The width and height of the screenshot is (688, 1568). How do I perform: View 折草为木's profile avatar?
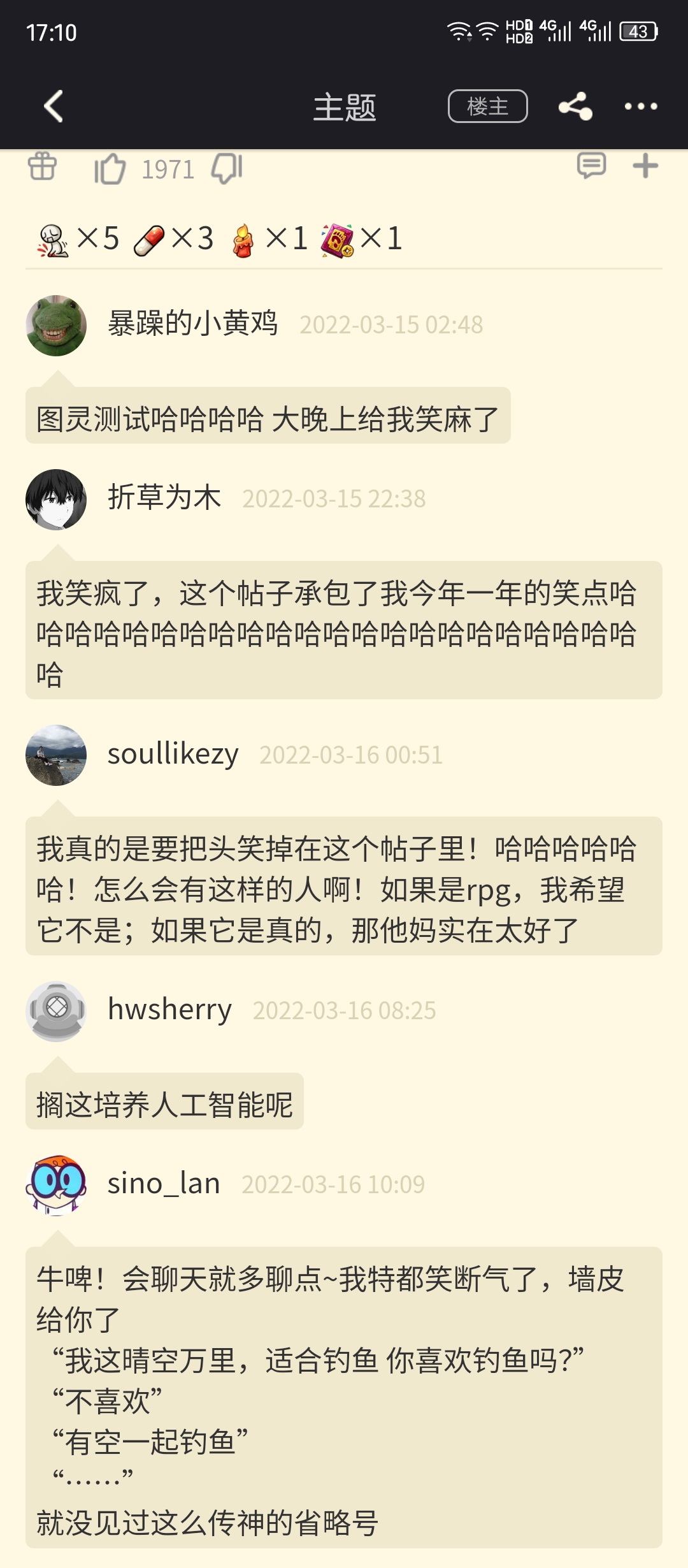56,499
